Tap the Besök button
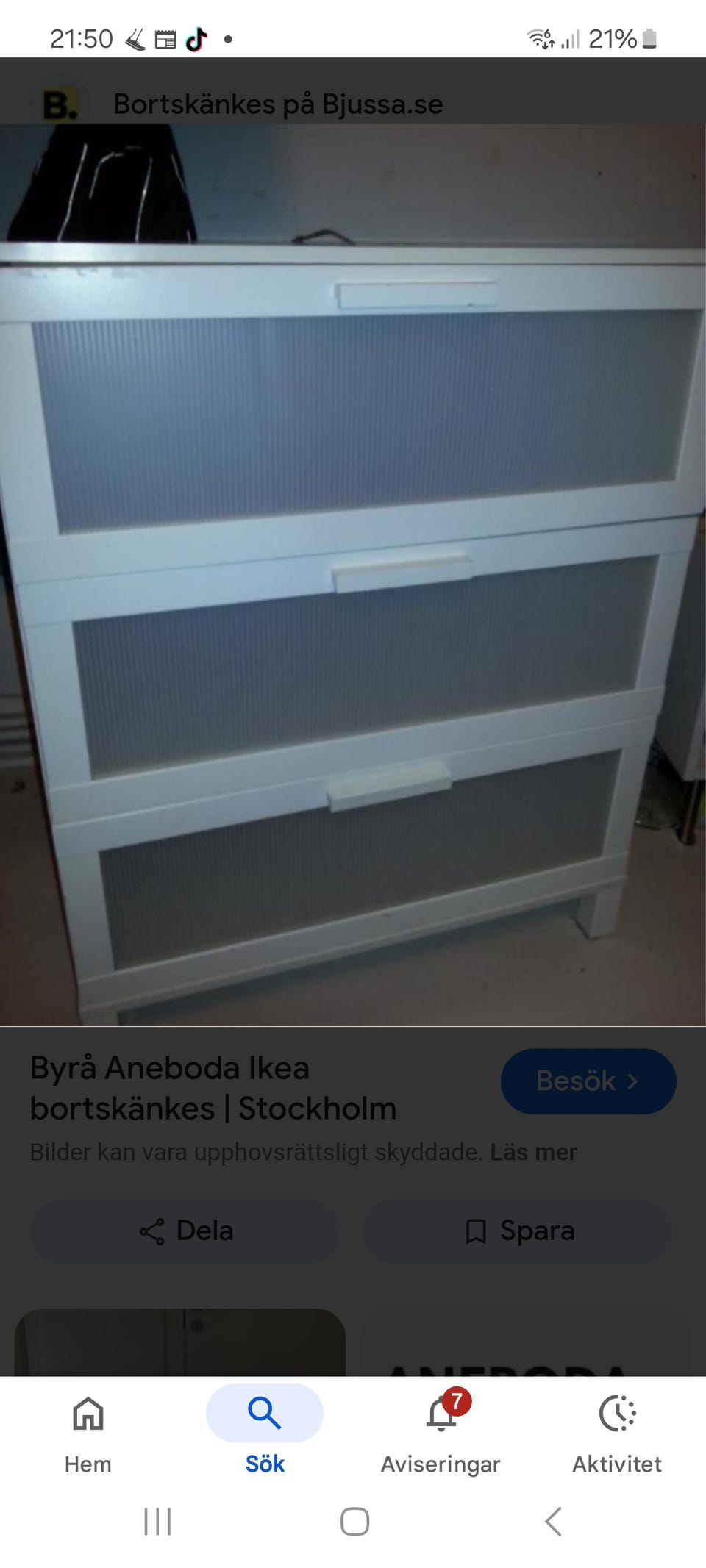Image resolution: width=706 pixels, height=1568 pixels. pos(588,1081)
